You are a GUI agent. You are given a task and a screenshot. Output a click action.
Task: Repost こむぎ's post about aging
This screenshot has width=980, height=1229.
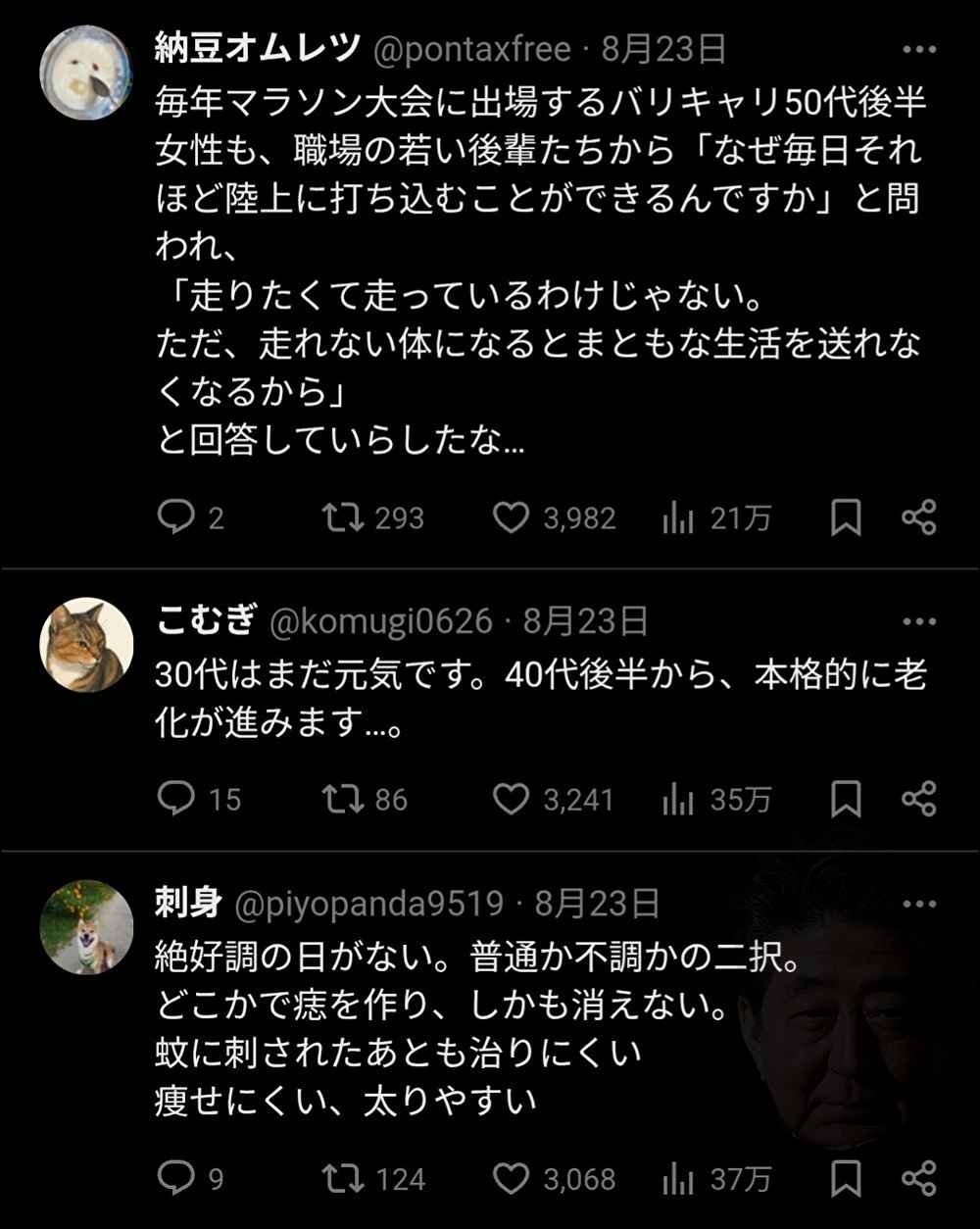pyautogui.click(x=345, y=800)
